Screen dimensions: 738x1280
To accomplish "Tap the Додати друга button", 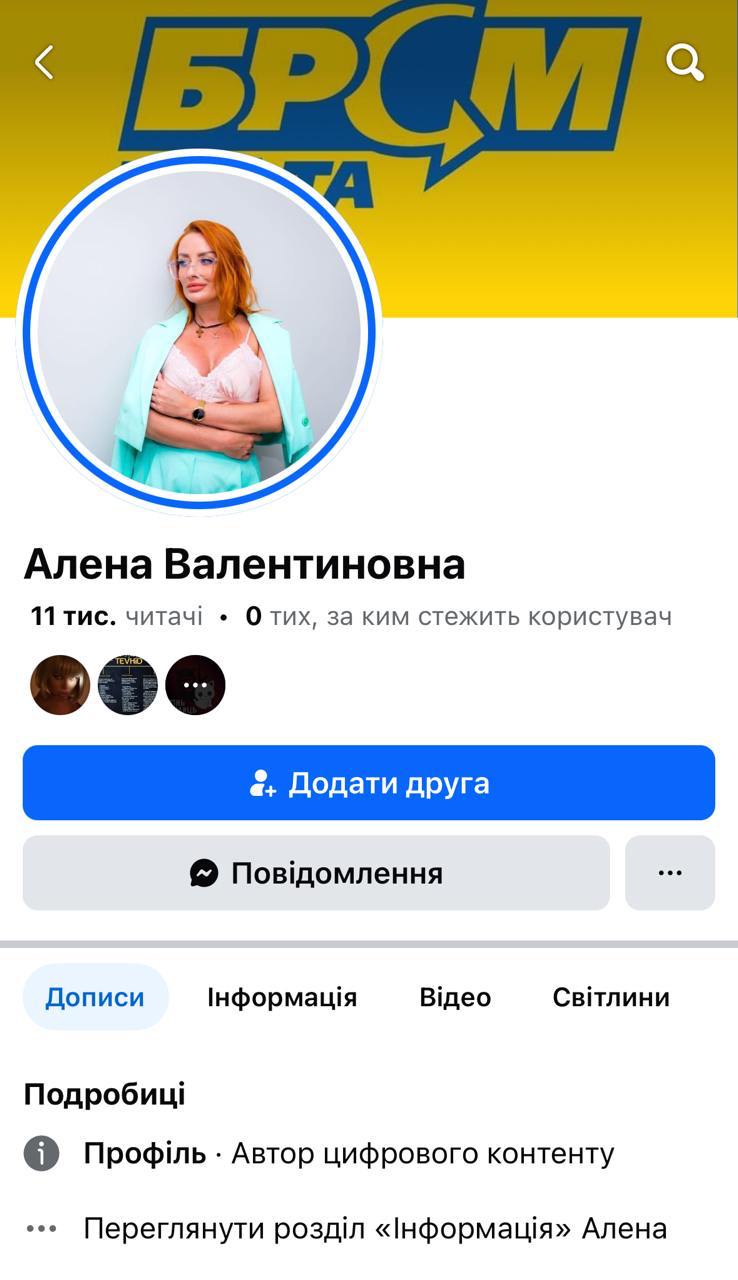I will 369,783.
